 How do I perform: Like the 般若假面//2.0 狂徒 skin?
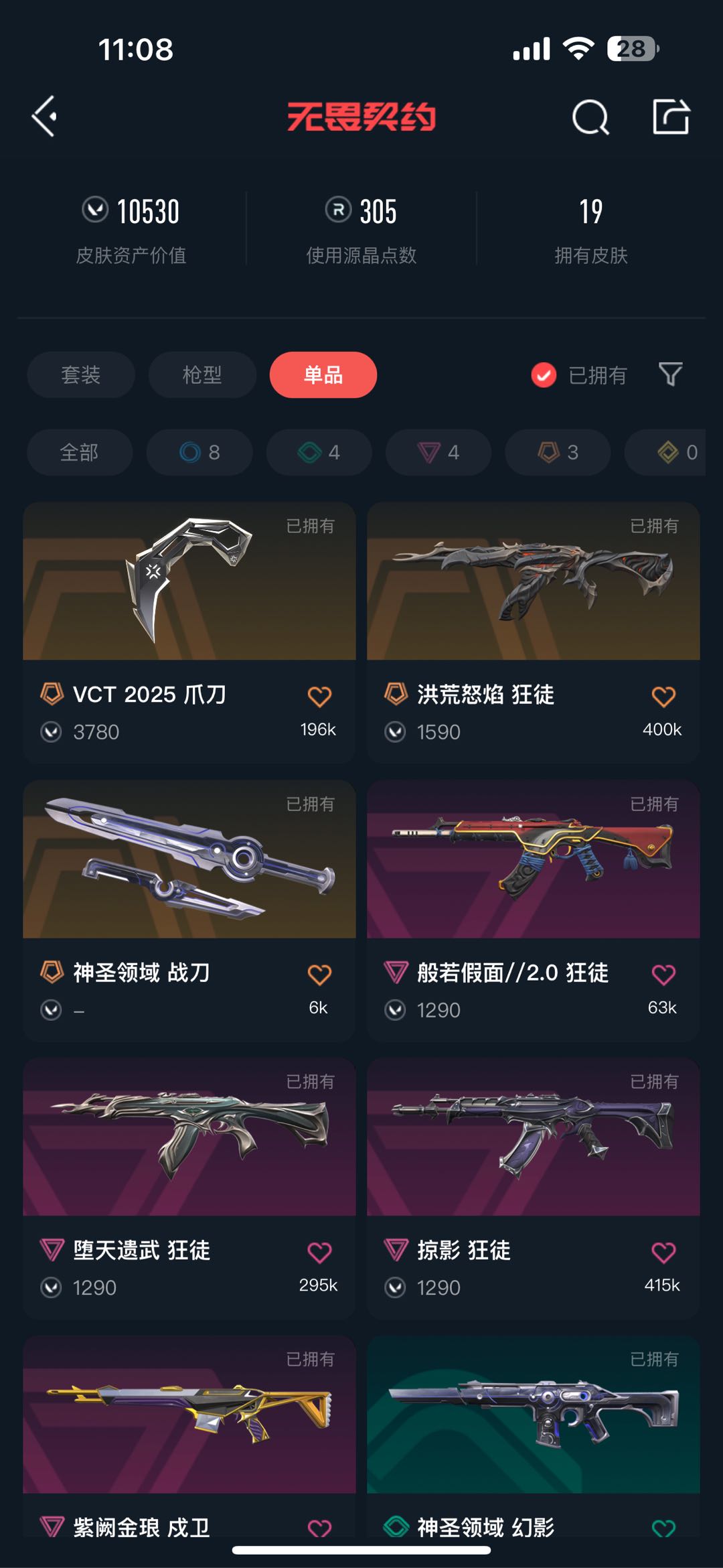(663, 975)
